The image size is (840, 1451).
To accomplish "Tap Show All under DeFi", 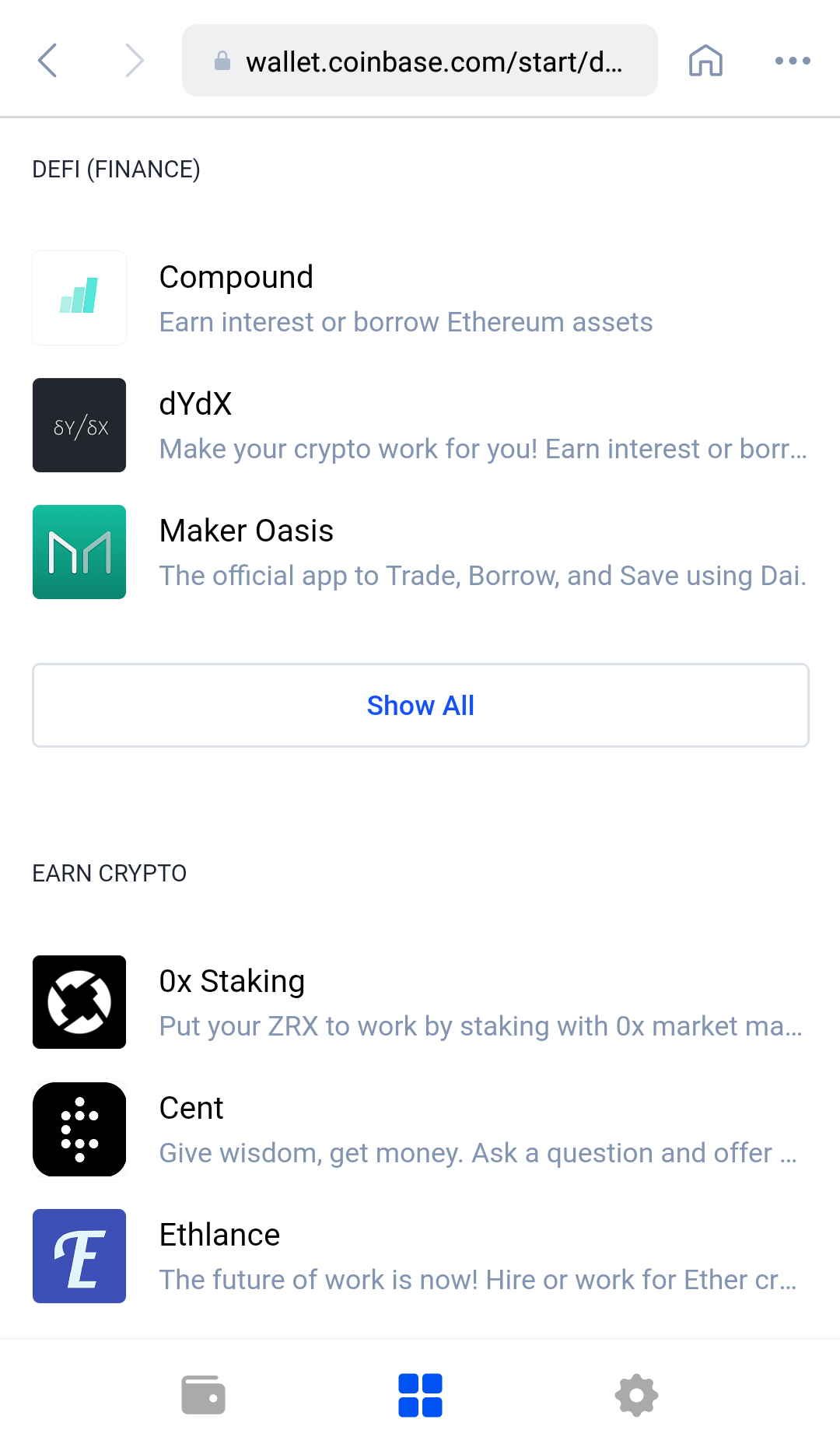I will pyautogui.click(x=420, y=705).
